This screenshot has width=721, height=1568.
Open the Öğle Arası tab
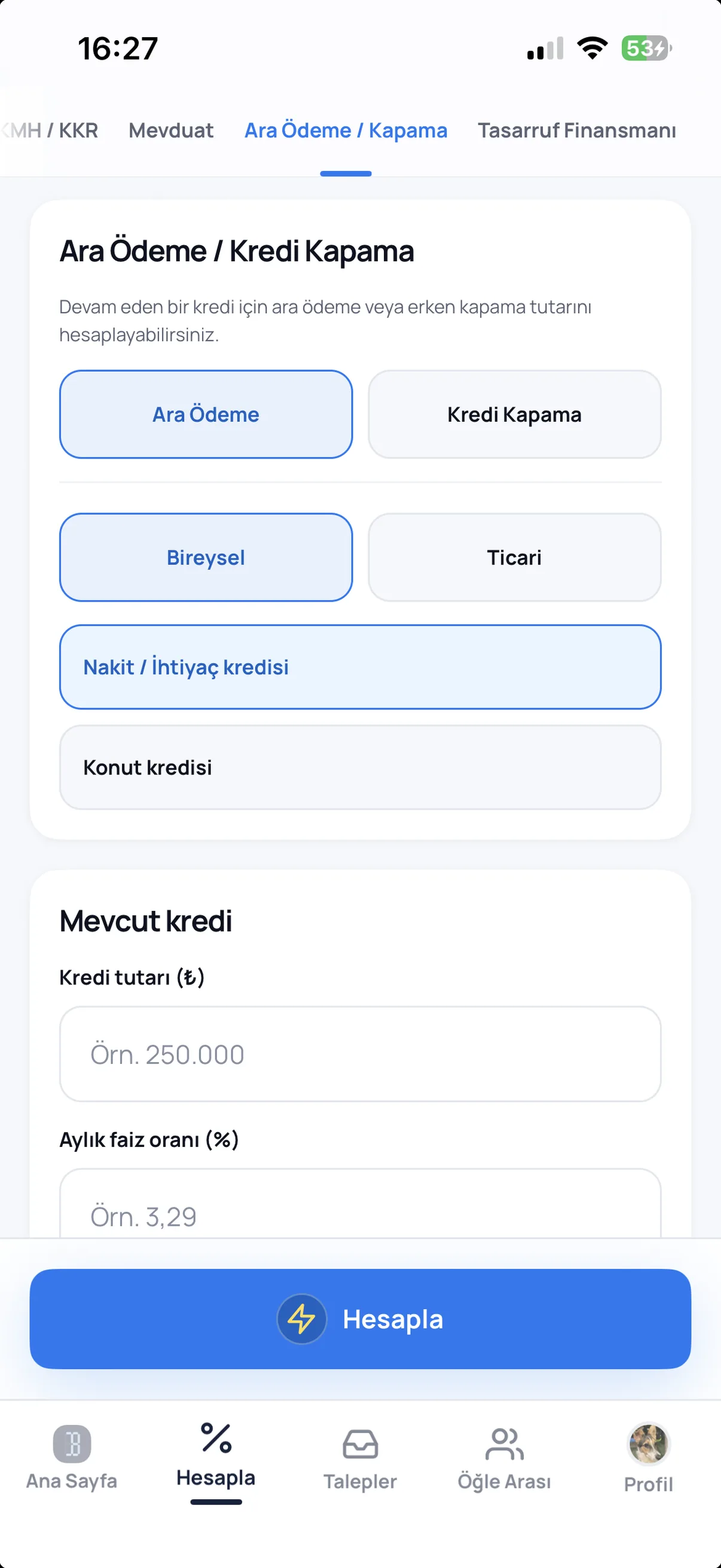[x=505, y=1459]
